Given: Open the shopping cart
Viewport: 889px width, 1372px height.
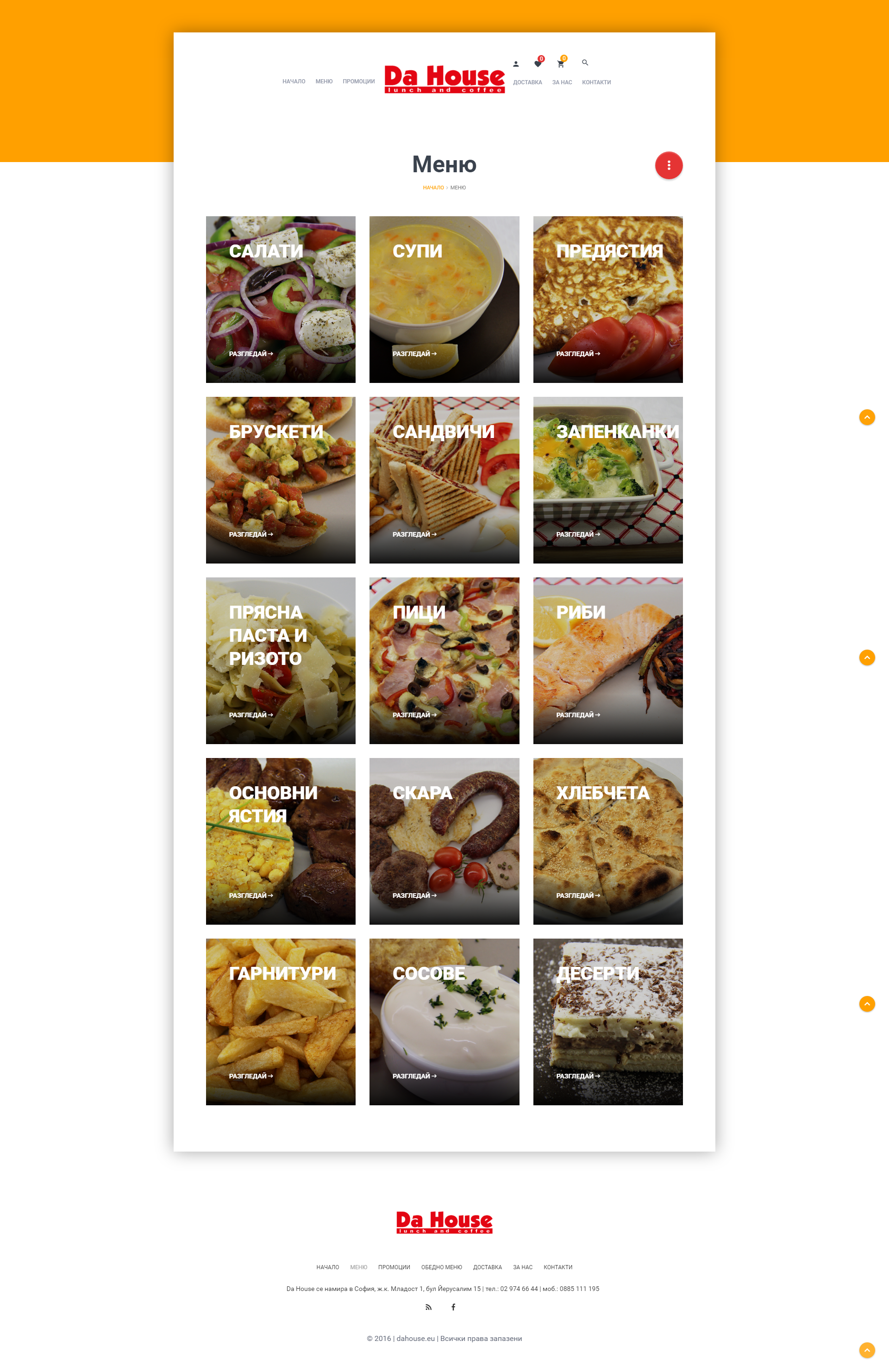Looking at the screenshot, I should coord(560,63).
